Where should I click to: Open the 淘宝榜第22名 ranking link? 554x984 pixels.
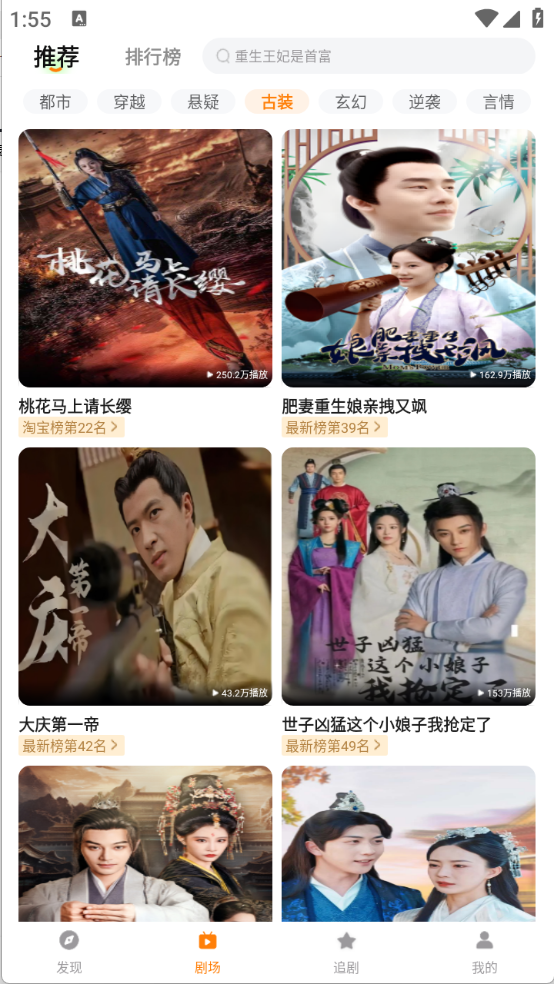pos(71,427)
